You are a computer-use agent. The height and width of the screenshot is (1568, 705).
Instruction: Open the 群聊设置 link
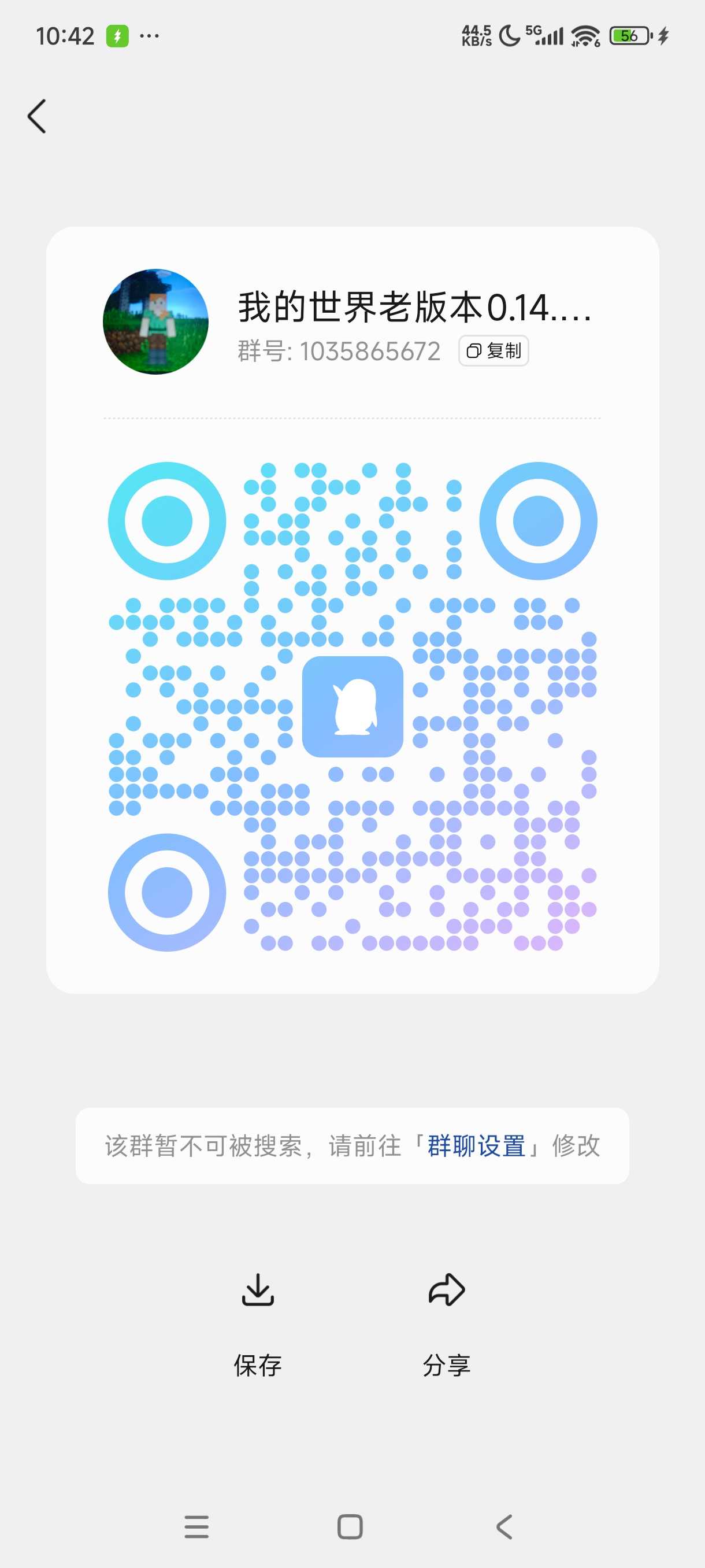pyautogui.click(x=476, y=1145)
